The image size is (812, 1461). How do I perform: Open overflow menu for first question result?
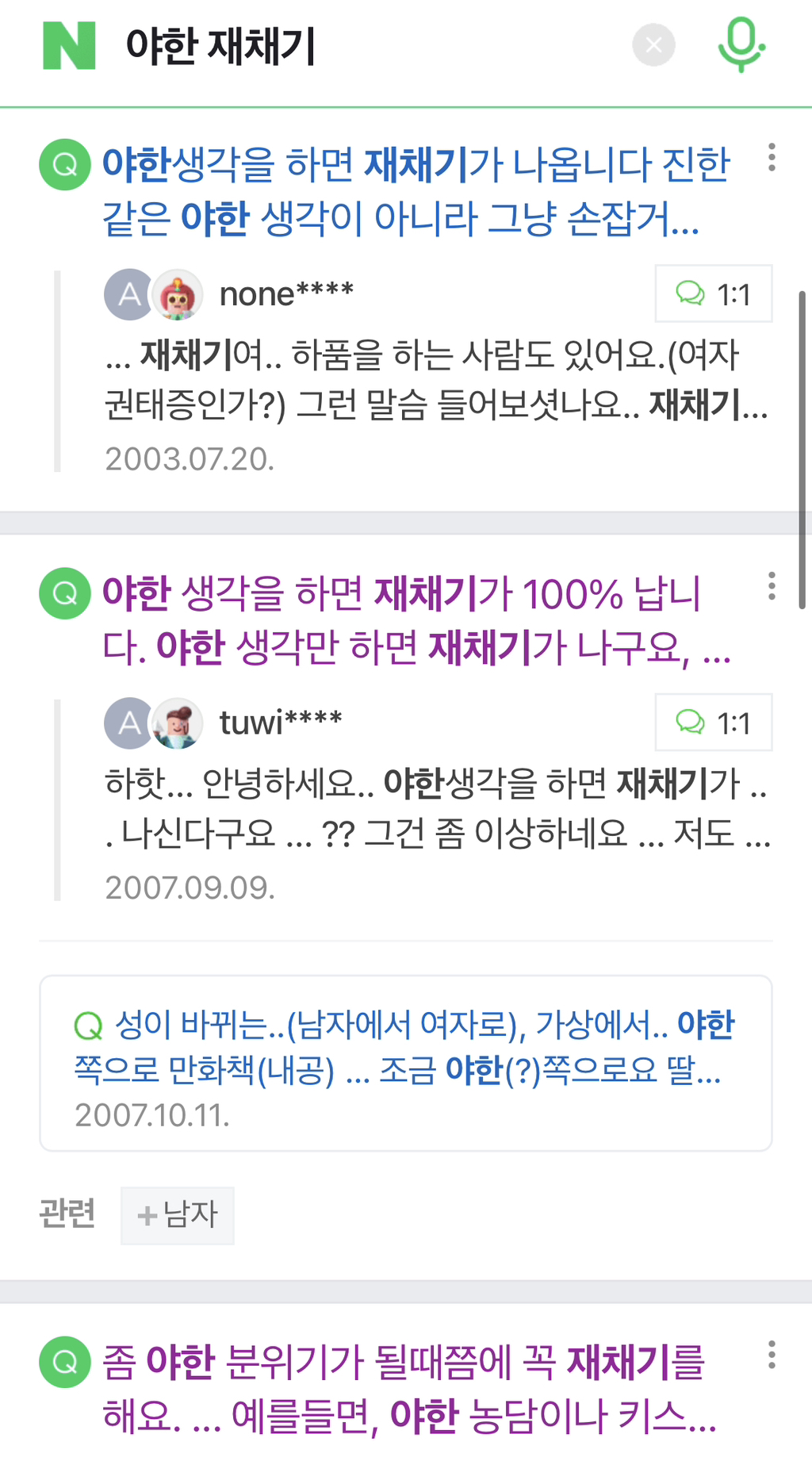[772, 158]
